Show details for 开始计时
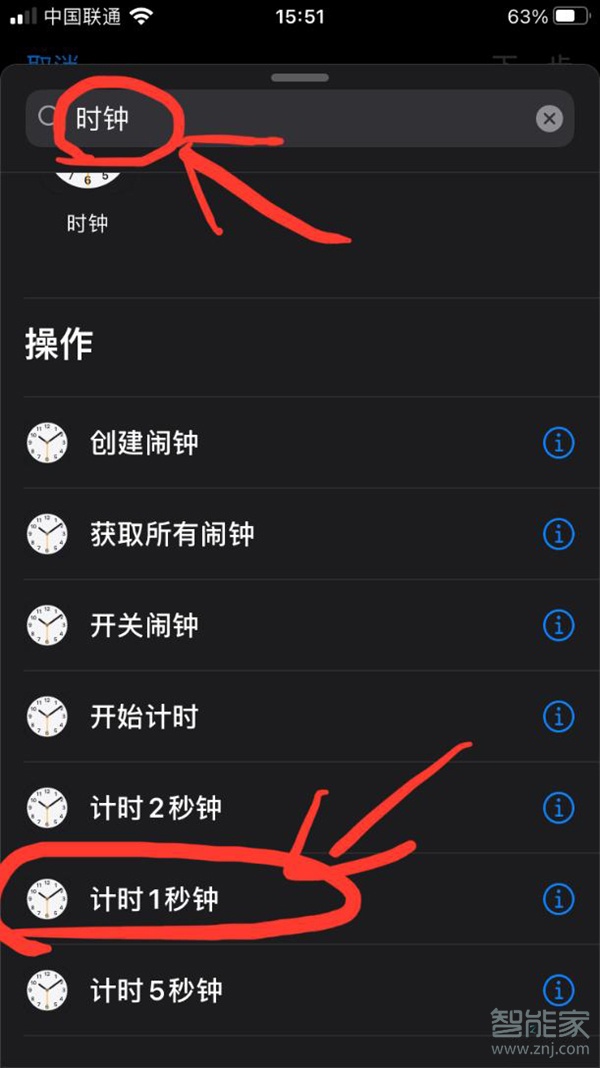The image size is (600, 1068). coord(558,717)
